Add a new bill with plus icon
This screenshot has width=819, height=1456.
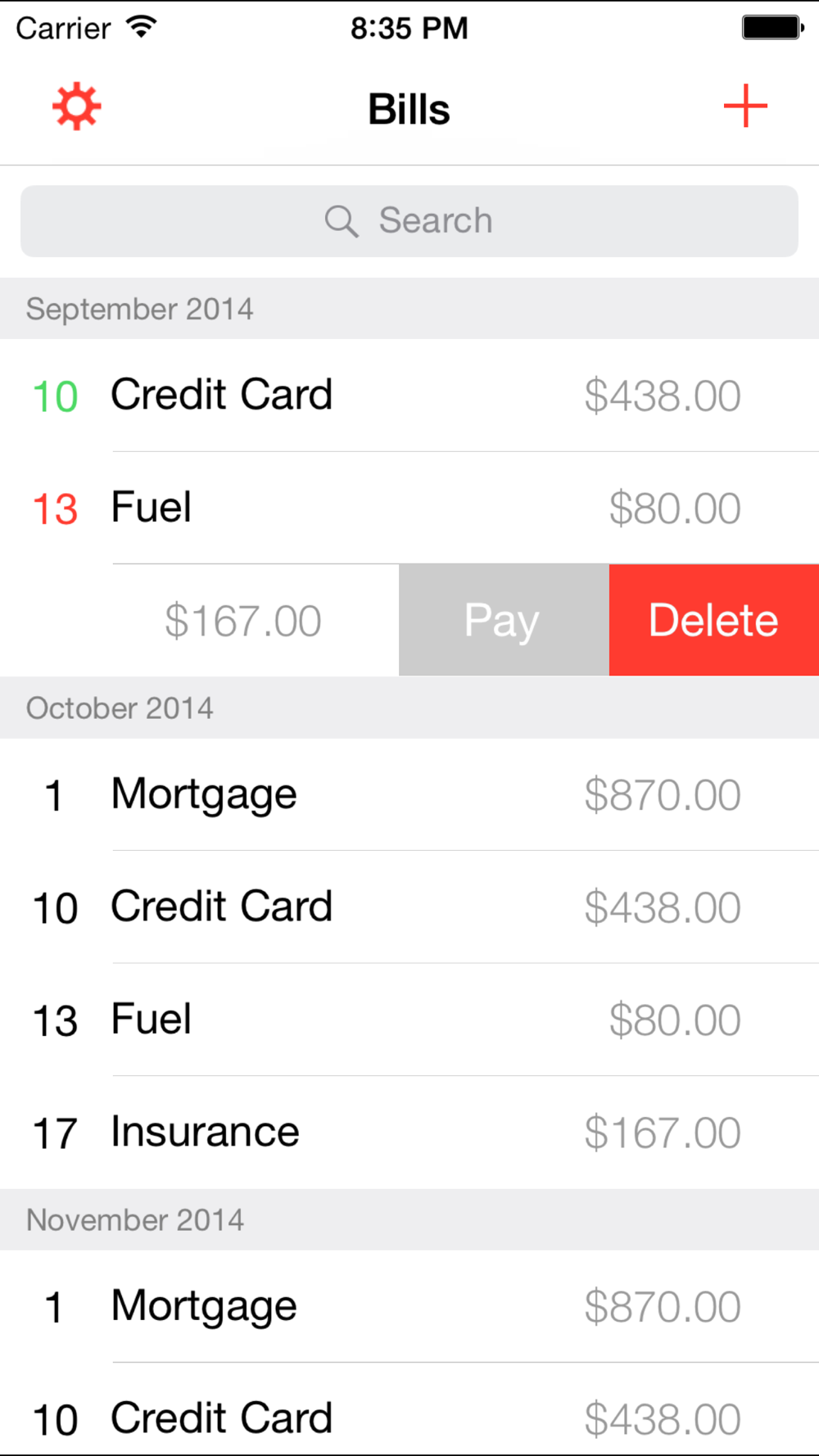pos(745,106)
